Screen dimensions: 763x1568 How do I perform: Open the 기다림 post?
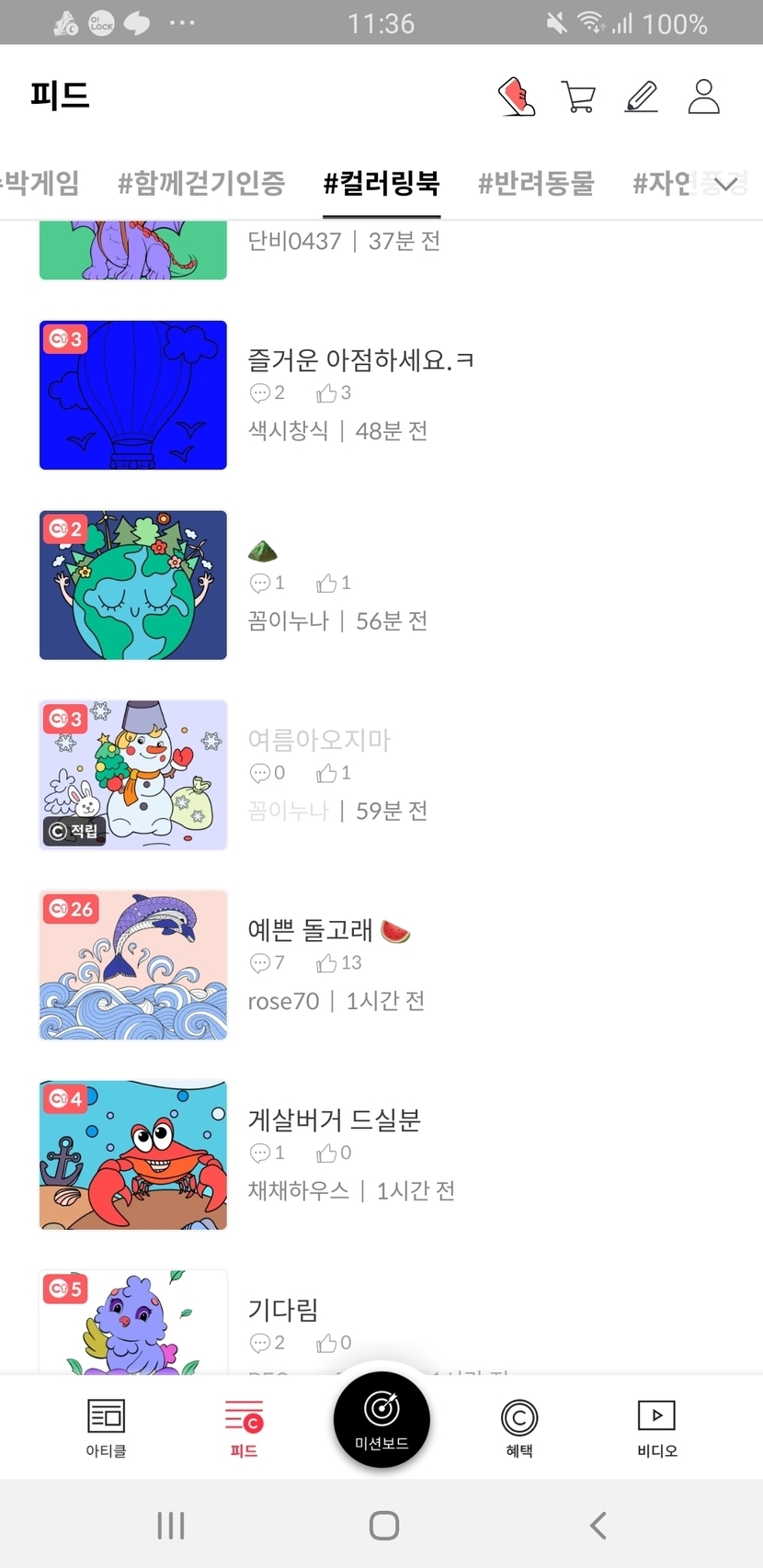pyautogui.click(x=283, y=1310)
